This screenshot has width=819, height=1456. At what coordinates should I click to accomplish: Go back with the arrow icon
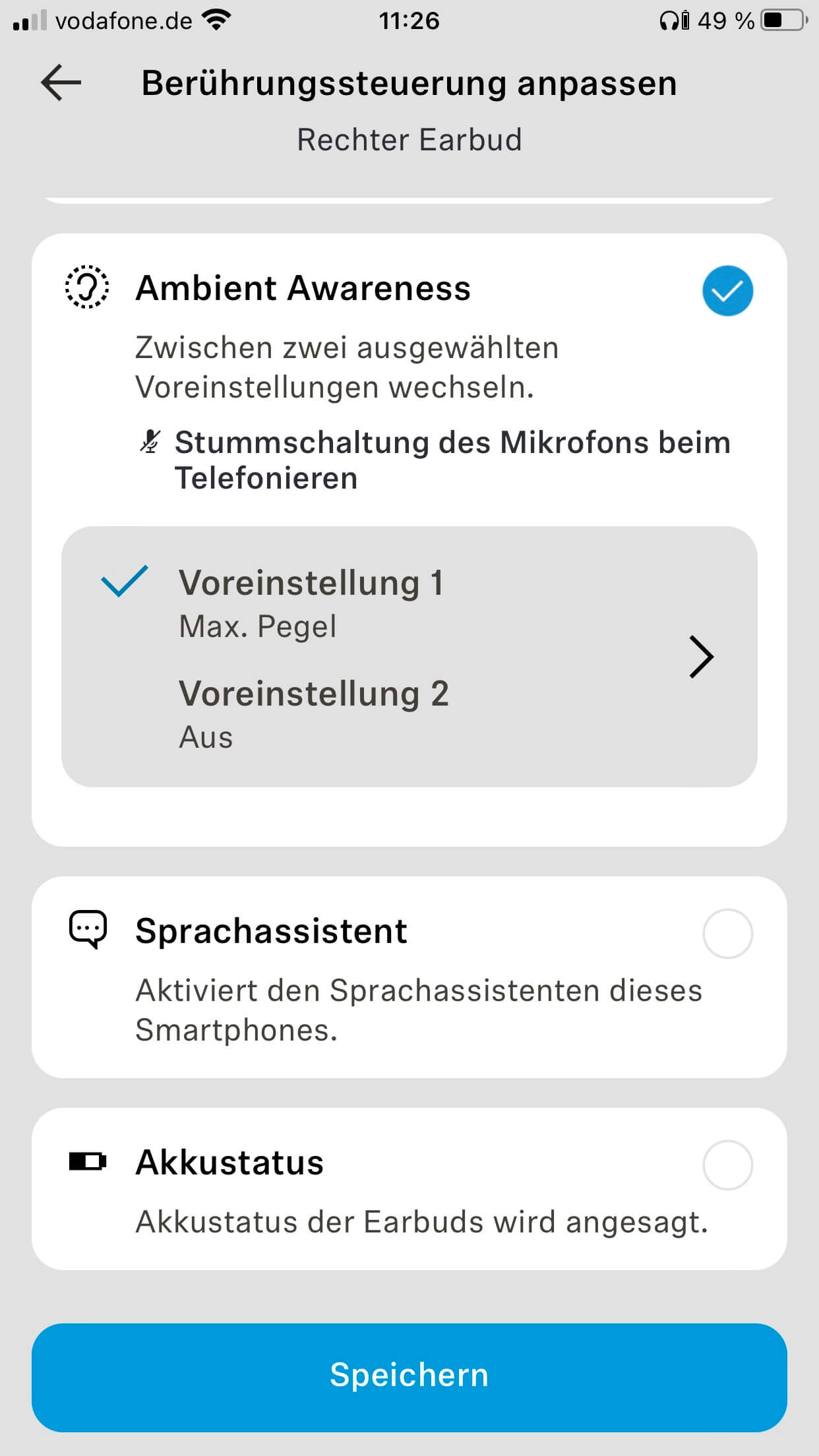[x=61, y=83]
